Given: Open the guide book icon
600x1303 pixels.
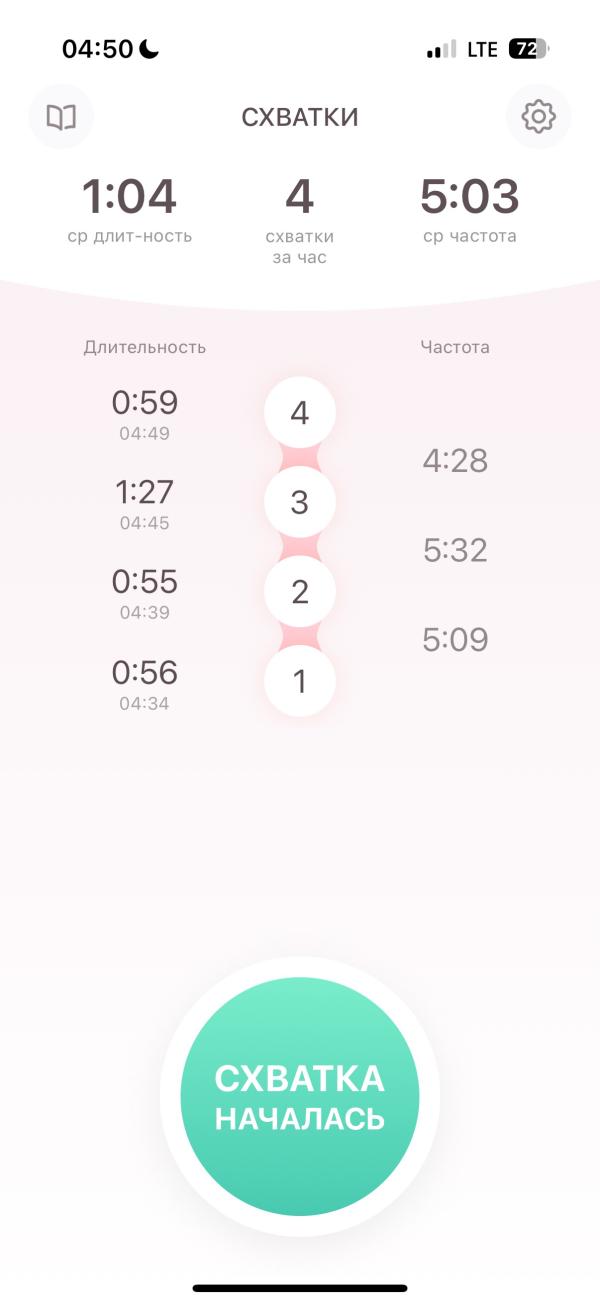Looking at the screenshot, I should [x=61, y=117].
